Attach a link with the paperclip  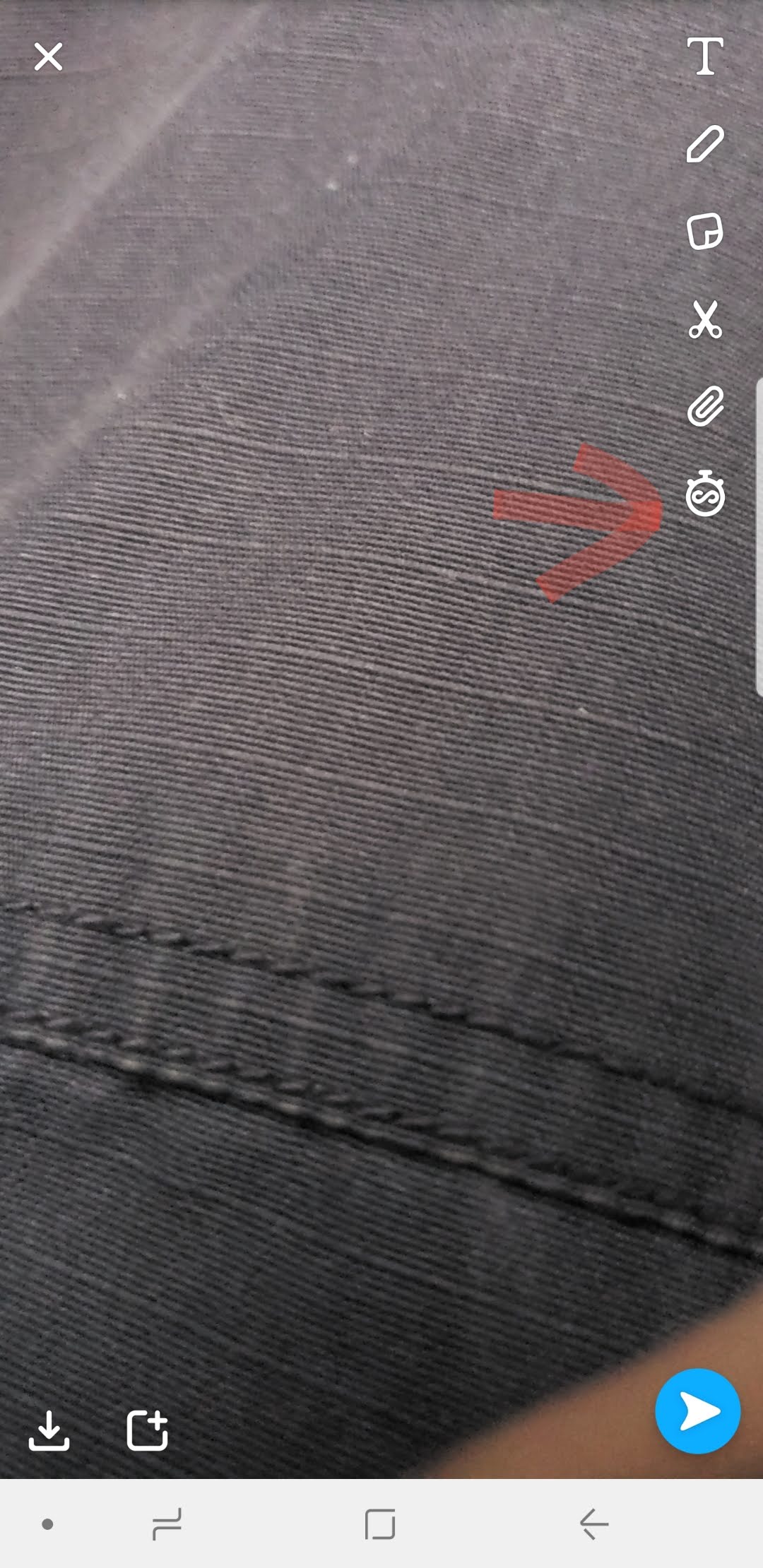click(x=705, y=407)
